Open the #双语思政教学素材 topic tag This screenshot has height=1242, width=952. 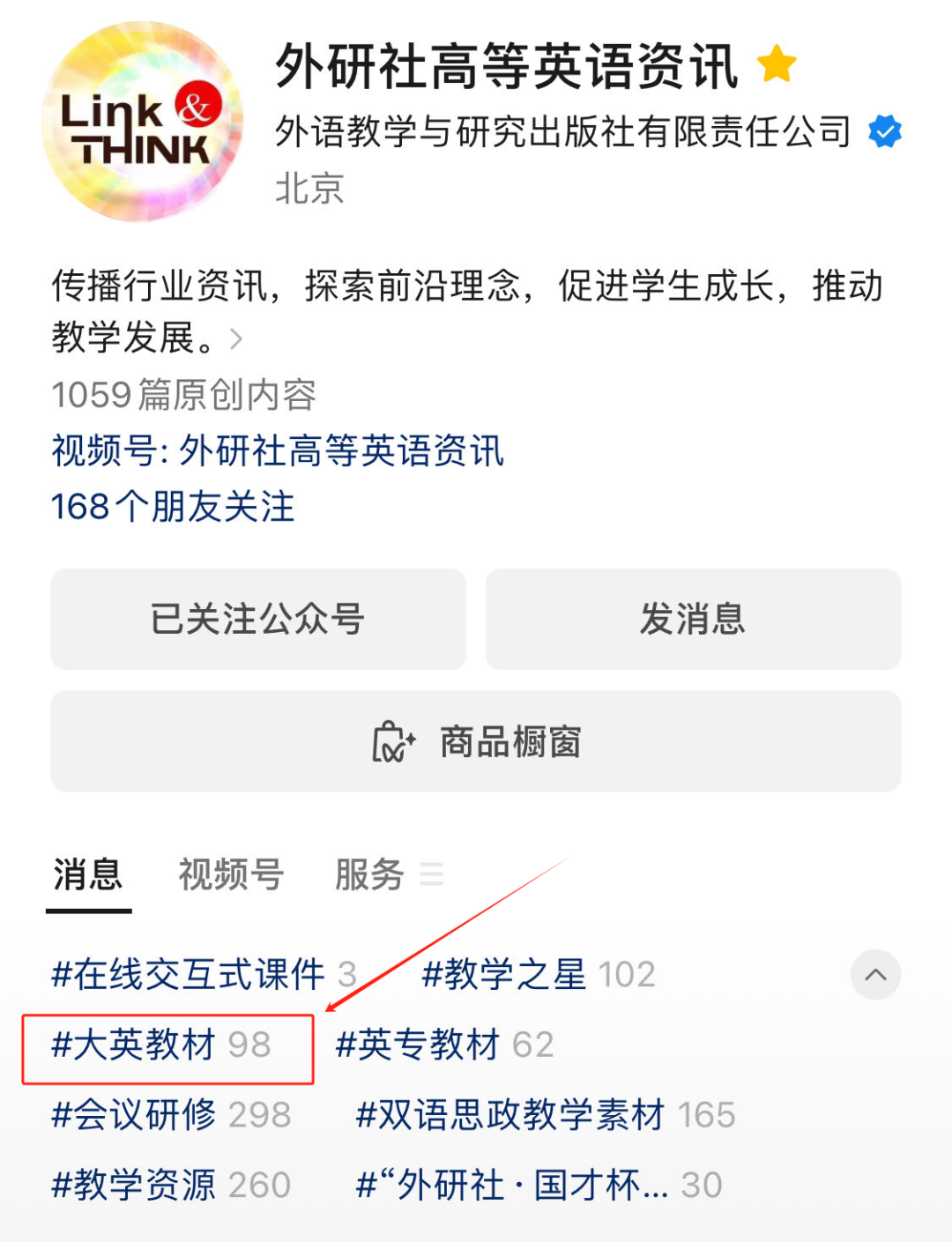pyautogui.click(x=545, y=1115)
